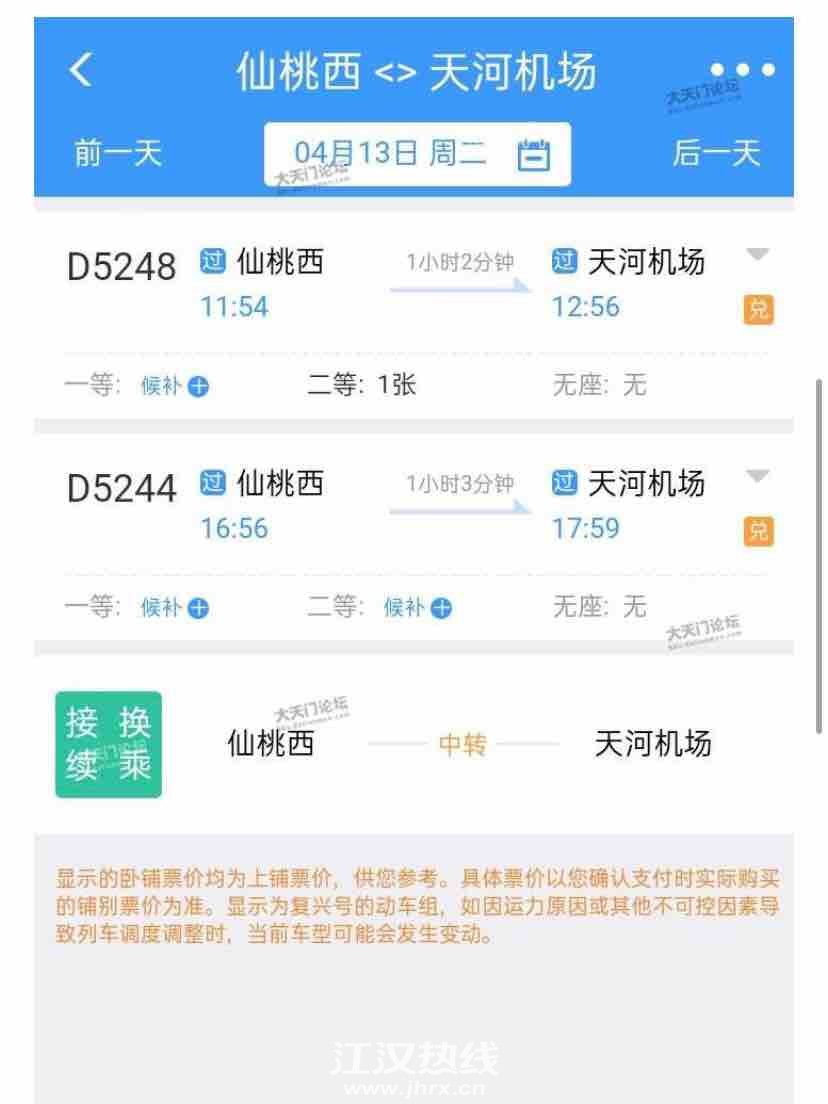Open the date picker showing 04月13日 周二
Image resolution: width=828 pixels, height=1104 pixels.
[x=417, y=154]
